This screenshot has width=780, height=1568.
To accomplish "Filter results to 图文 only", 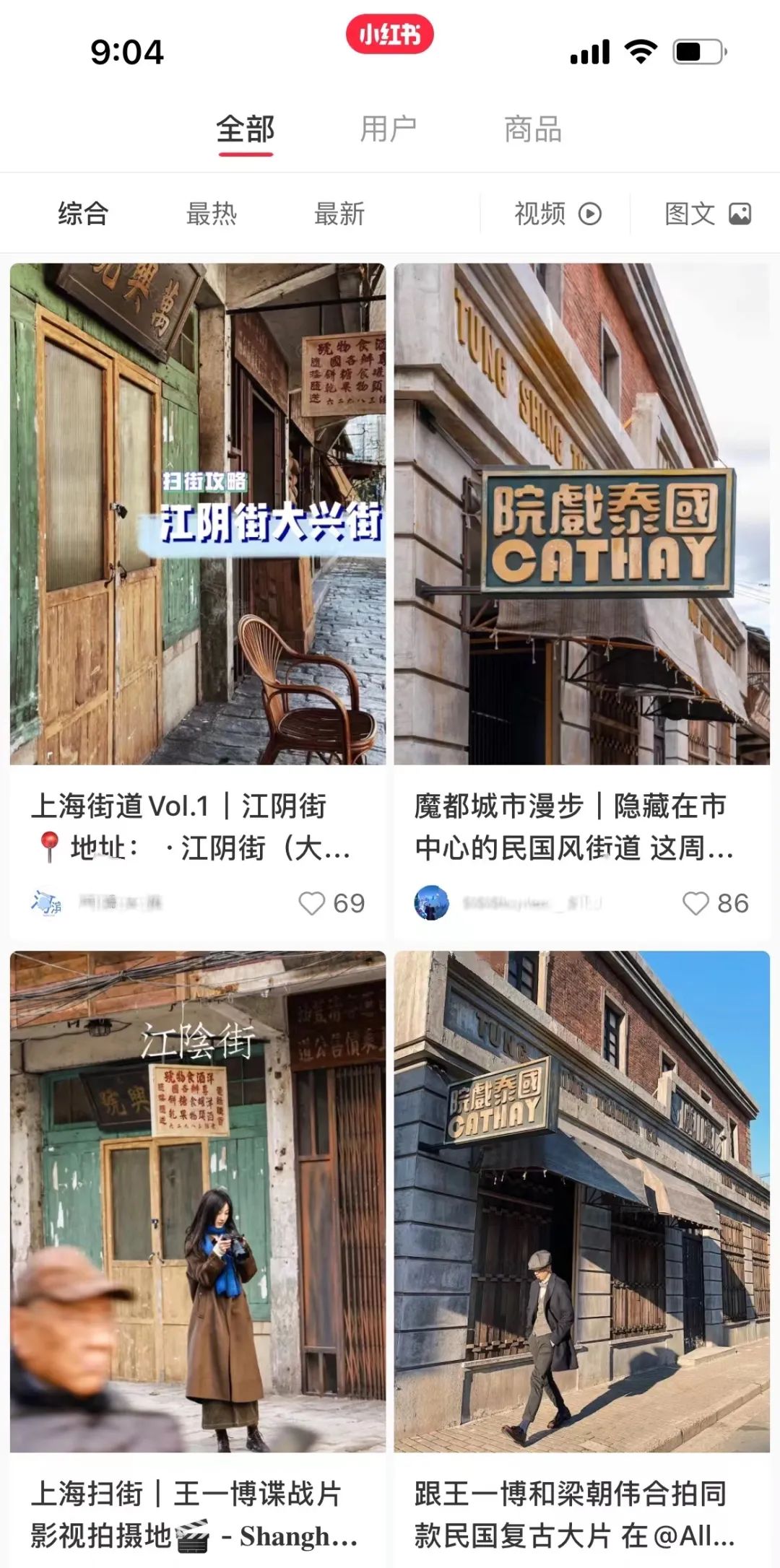I will click(707, 214).
